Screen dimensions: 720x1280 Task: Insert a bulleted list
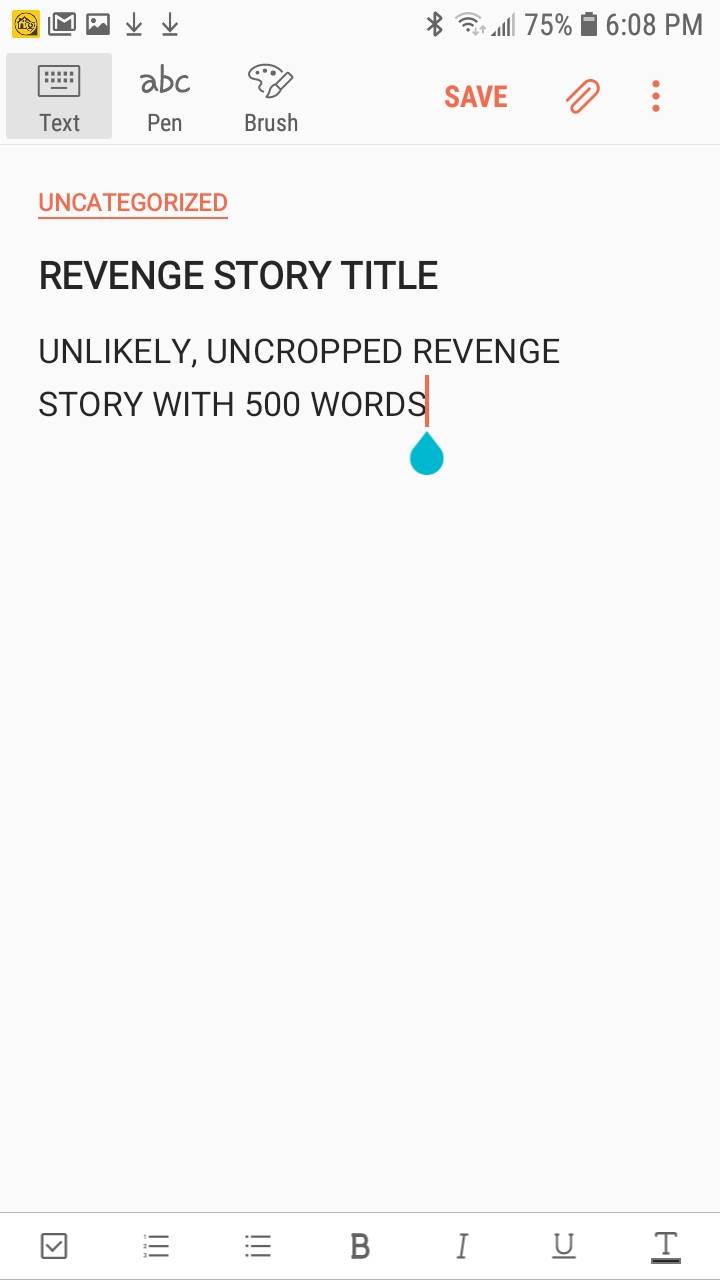pyautogui.click(x=257, y=1245)
